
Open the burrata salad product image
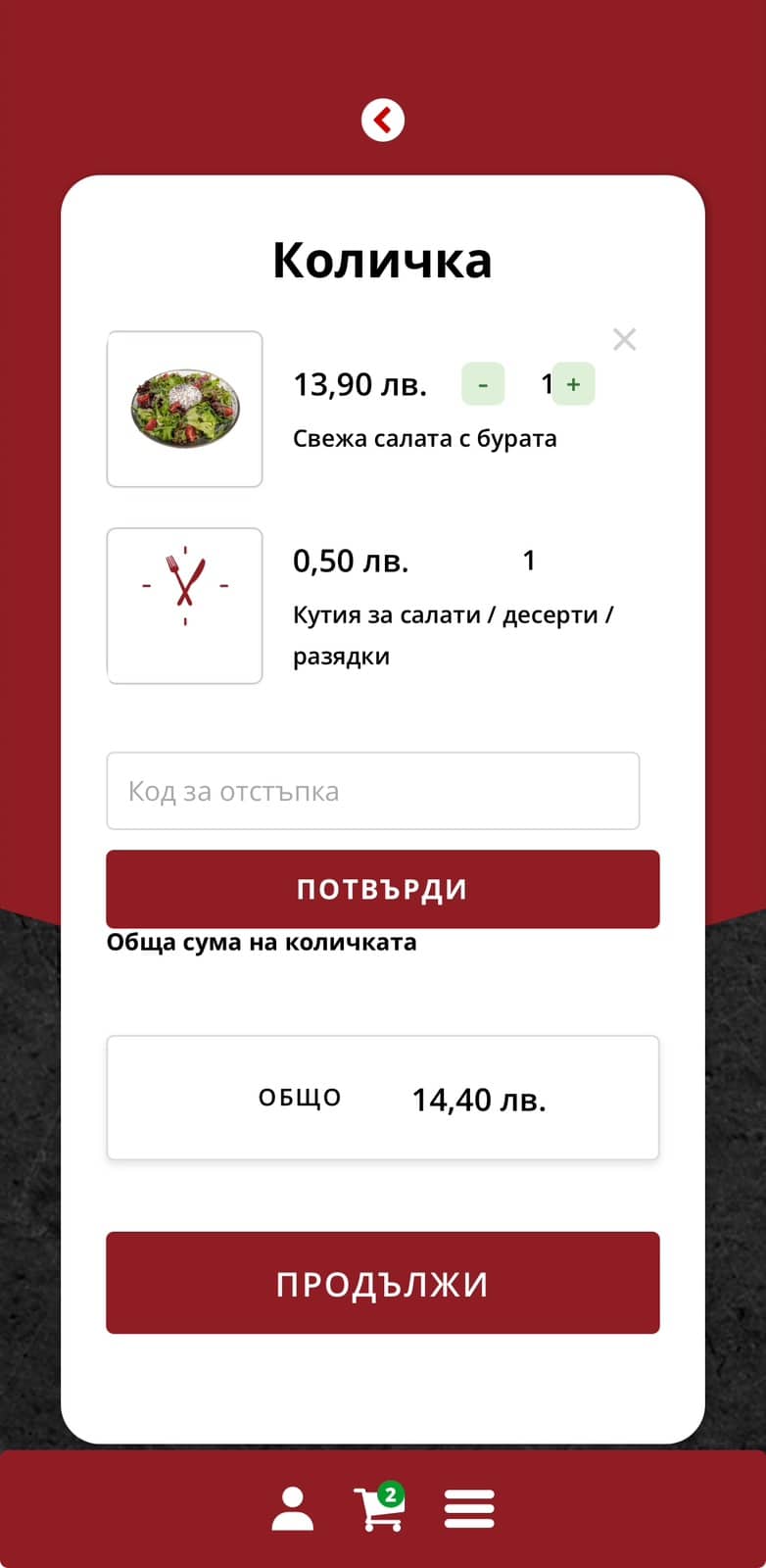point(184,409)
